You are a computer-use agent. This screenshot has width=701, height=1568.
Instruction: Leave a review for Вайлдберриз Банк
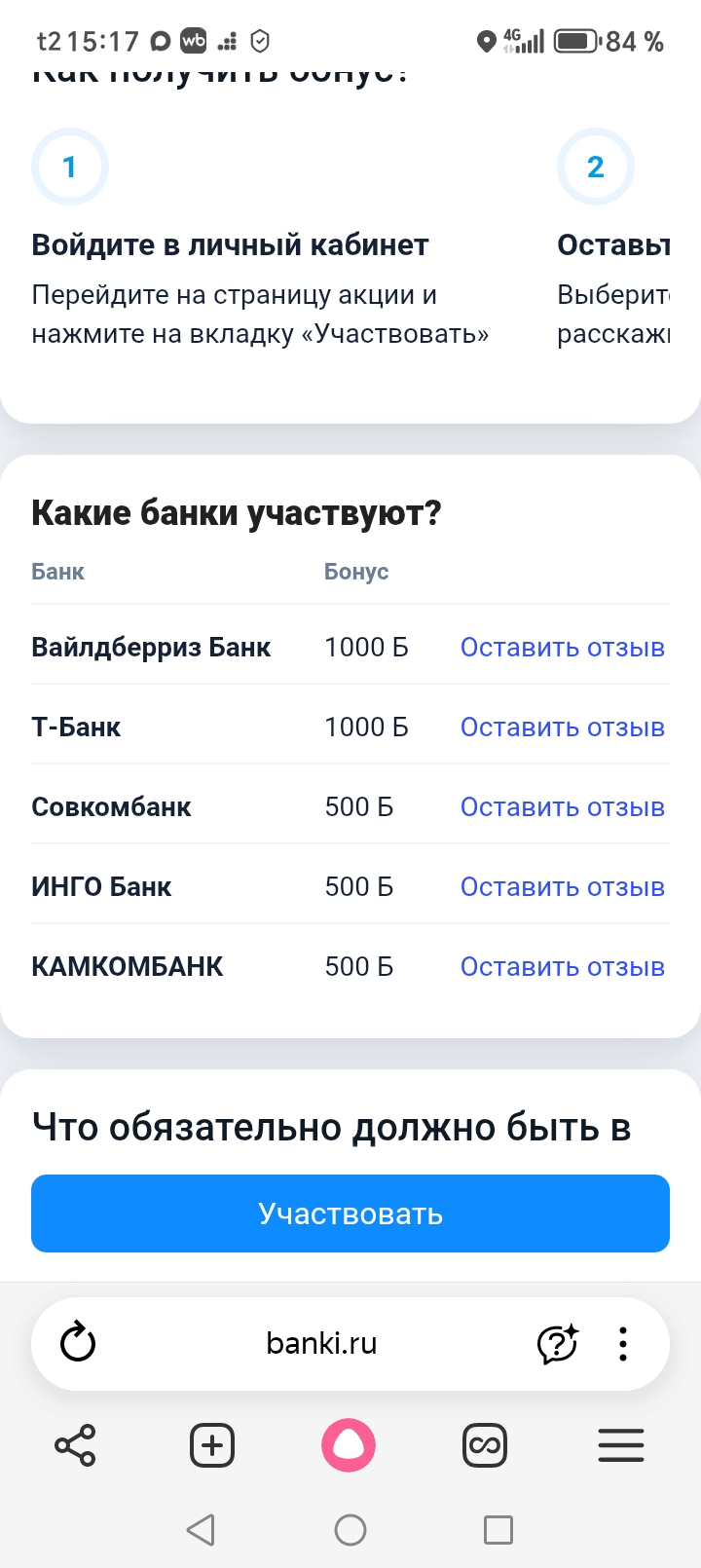[562, 648]
